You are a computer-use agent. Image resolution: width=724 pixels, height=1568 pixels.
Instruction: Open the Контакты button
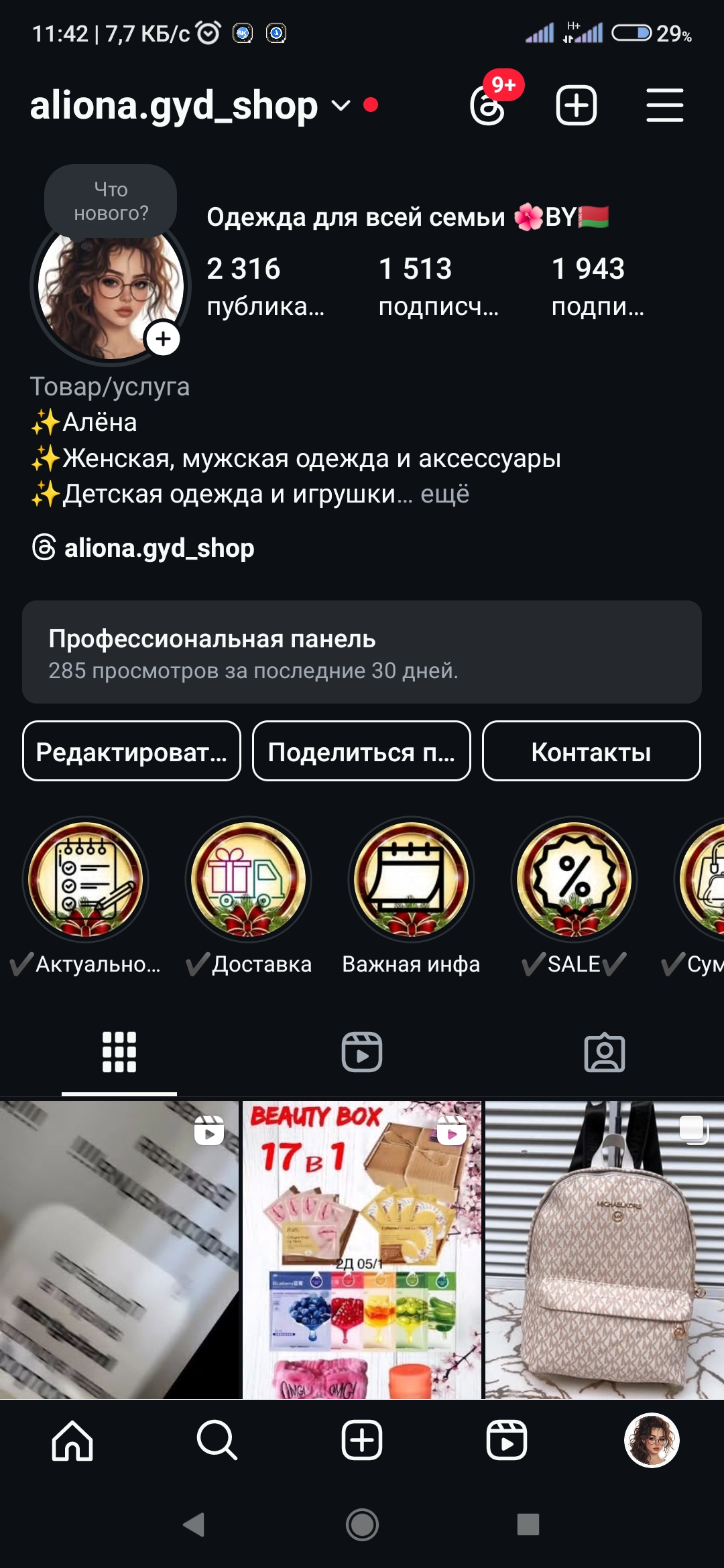[x=591, y=751]
